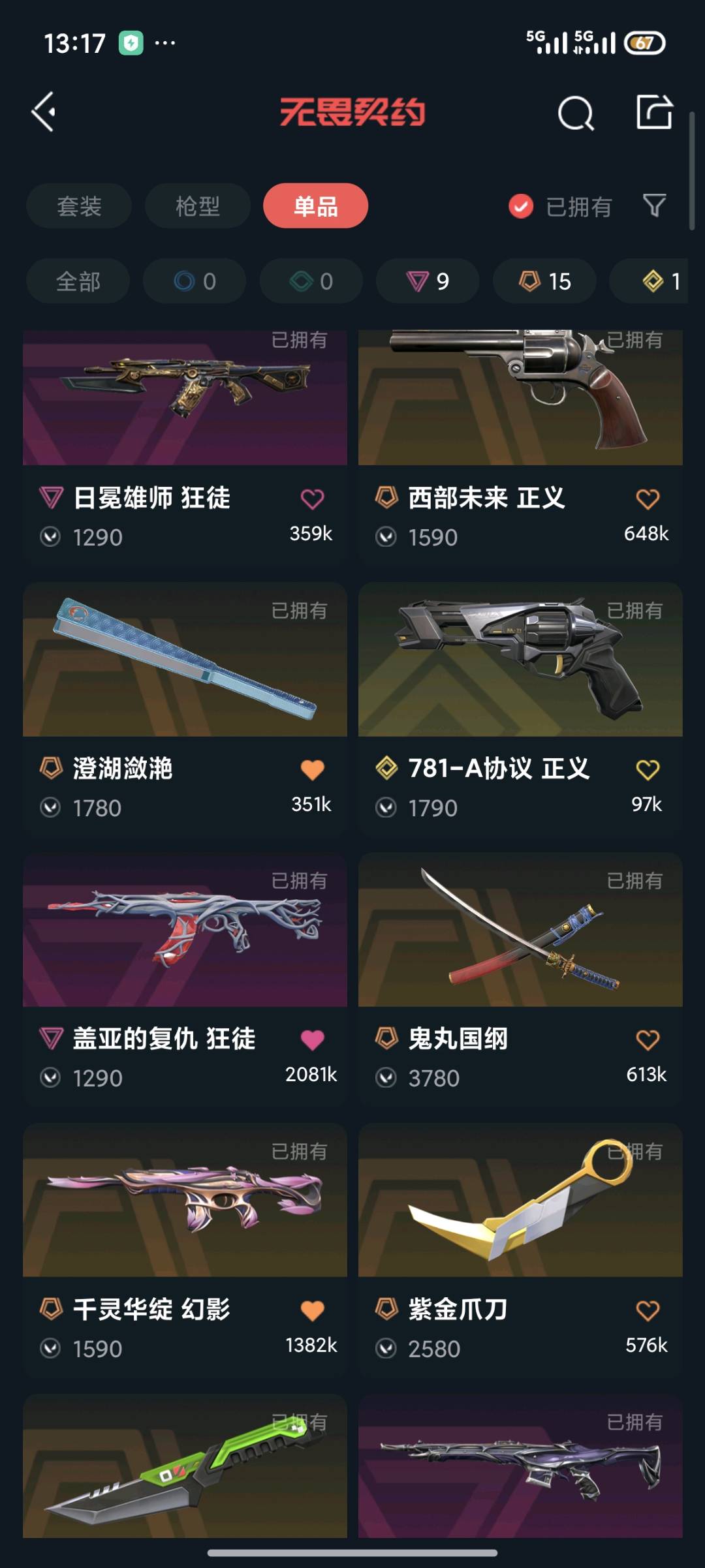Unlike the 澄湖潋滟 skin heart

[312, 770]
